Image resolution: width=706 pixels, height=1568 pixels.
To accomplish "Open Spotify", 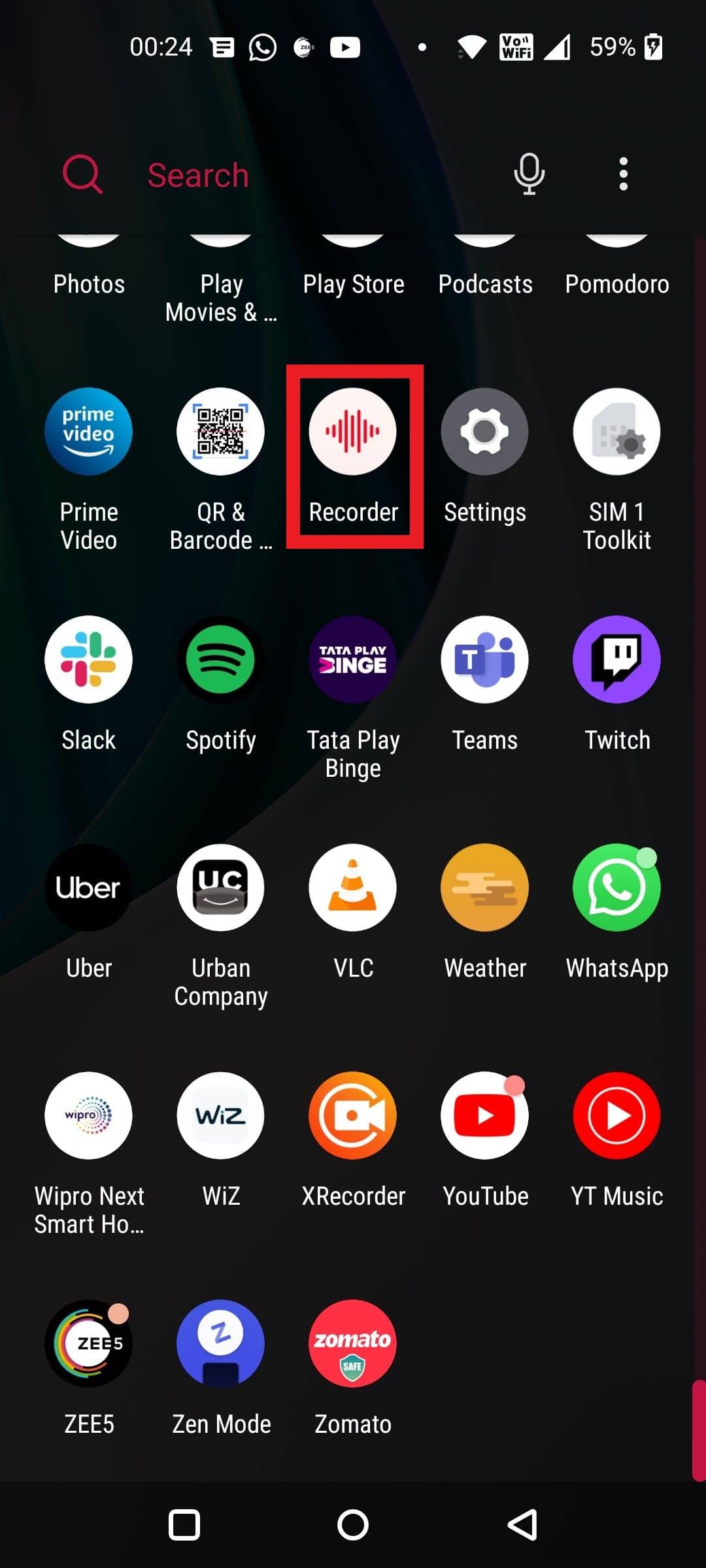I will (220, 660).
